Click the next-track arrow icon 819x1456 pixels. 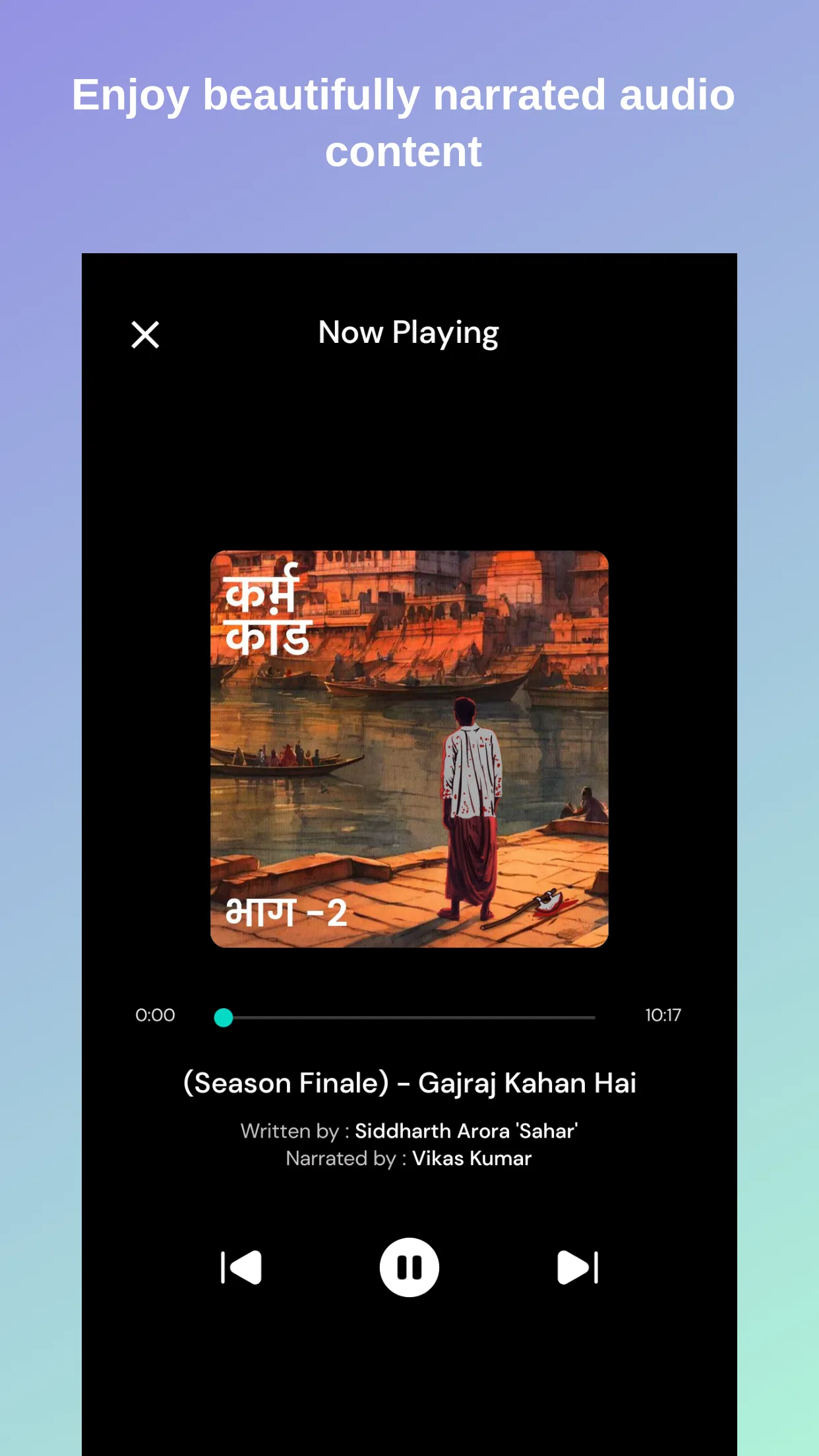(576, 1266)
